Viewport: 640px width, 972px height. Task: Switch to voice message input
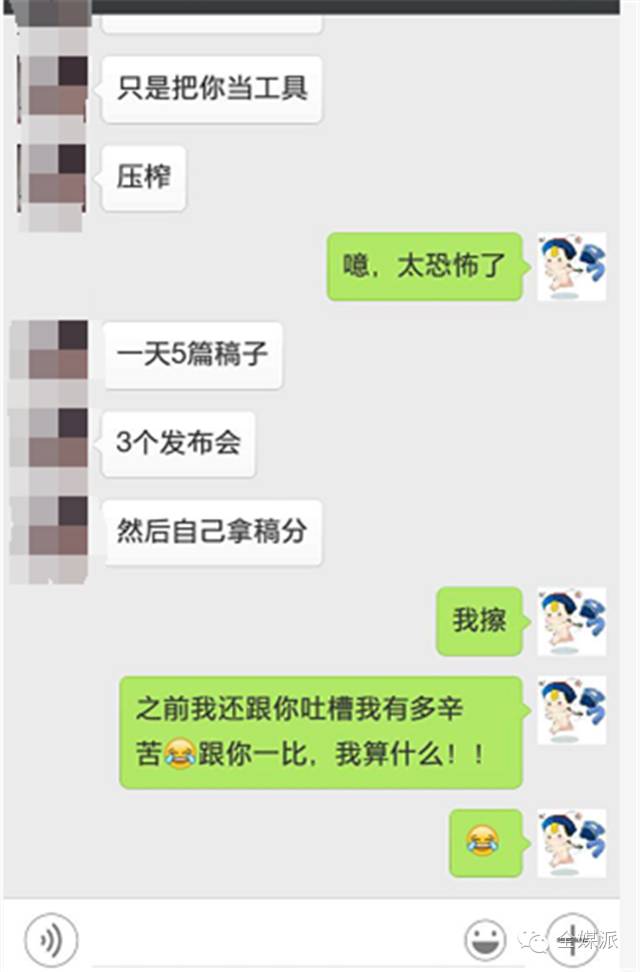(x=50, y=939)
